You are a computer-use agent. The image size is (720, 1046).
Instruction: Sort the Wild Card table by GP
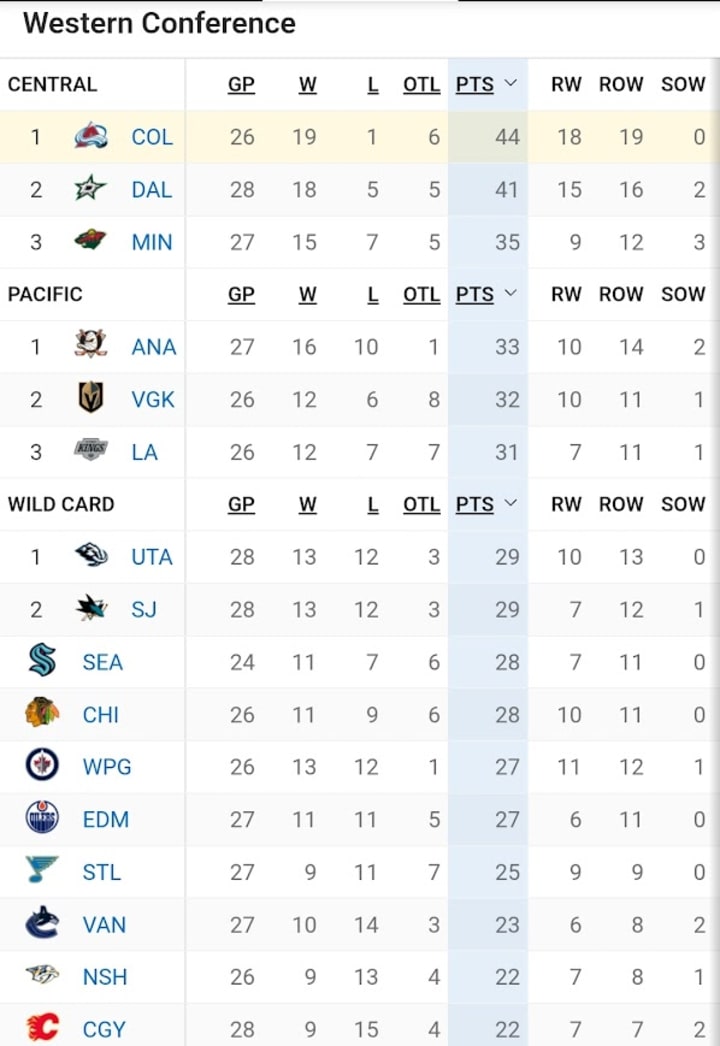coord(241,505)
